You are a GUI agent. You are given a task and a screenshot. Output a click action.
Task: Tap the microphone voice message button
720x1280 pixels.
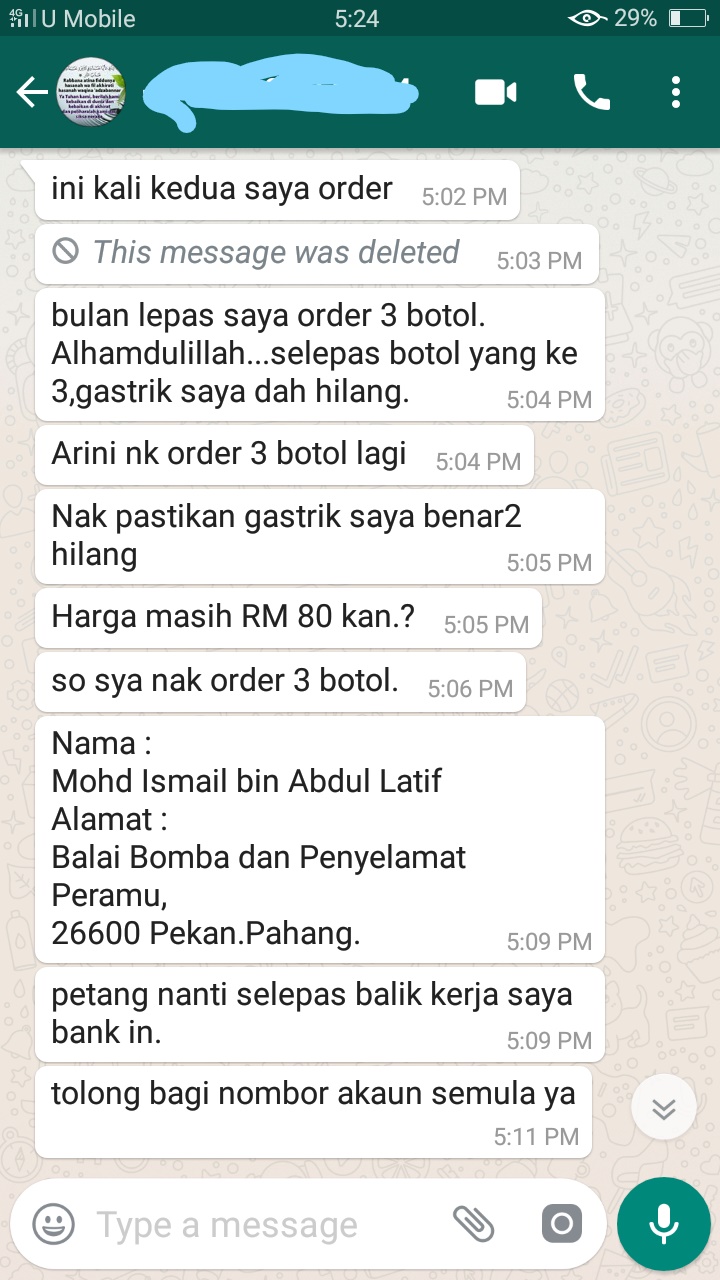(x=663, y=1224)
